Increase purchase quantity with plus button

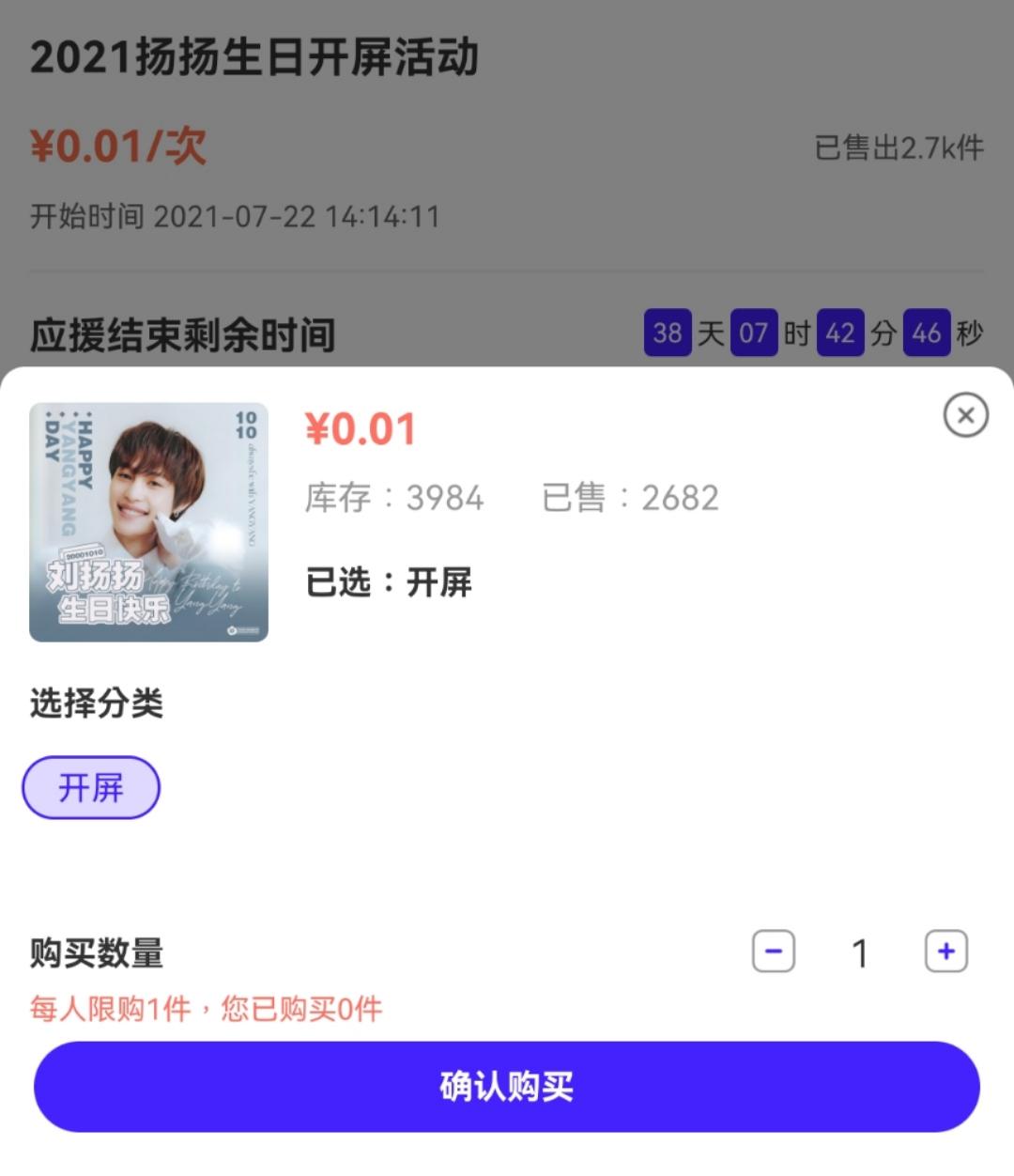point(945,952)
